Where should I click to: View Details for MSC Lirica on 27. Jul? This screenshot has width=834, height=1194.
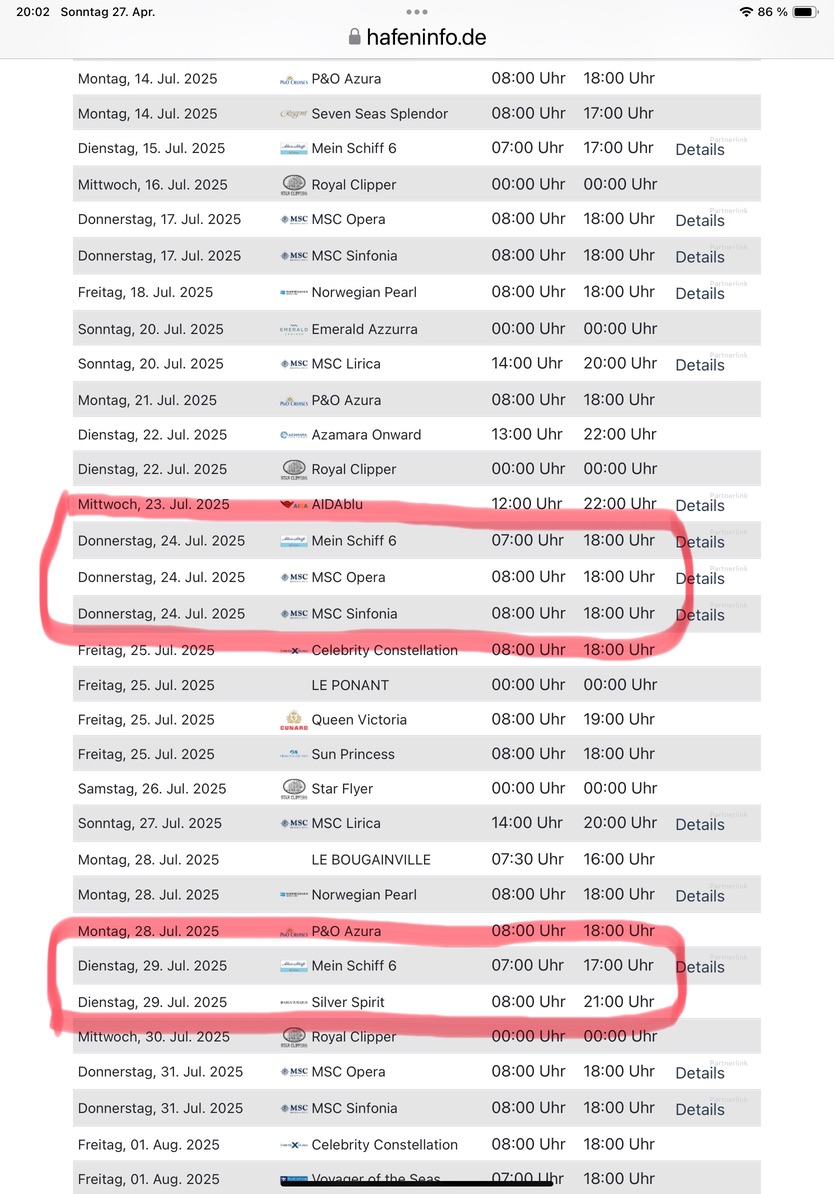pos(700,825)
